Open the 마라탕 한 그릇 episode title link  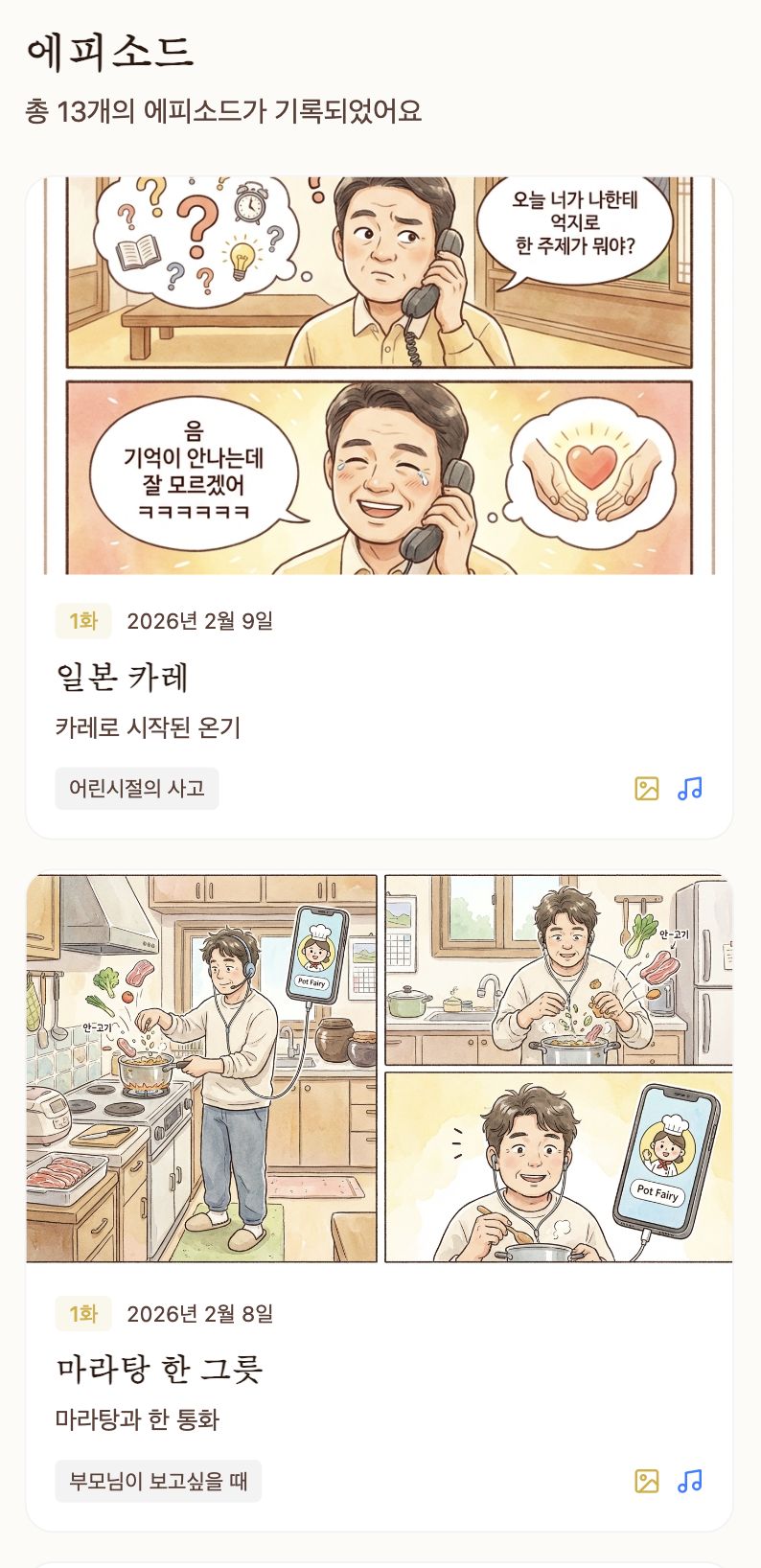[x=163, y=1369]
